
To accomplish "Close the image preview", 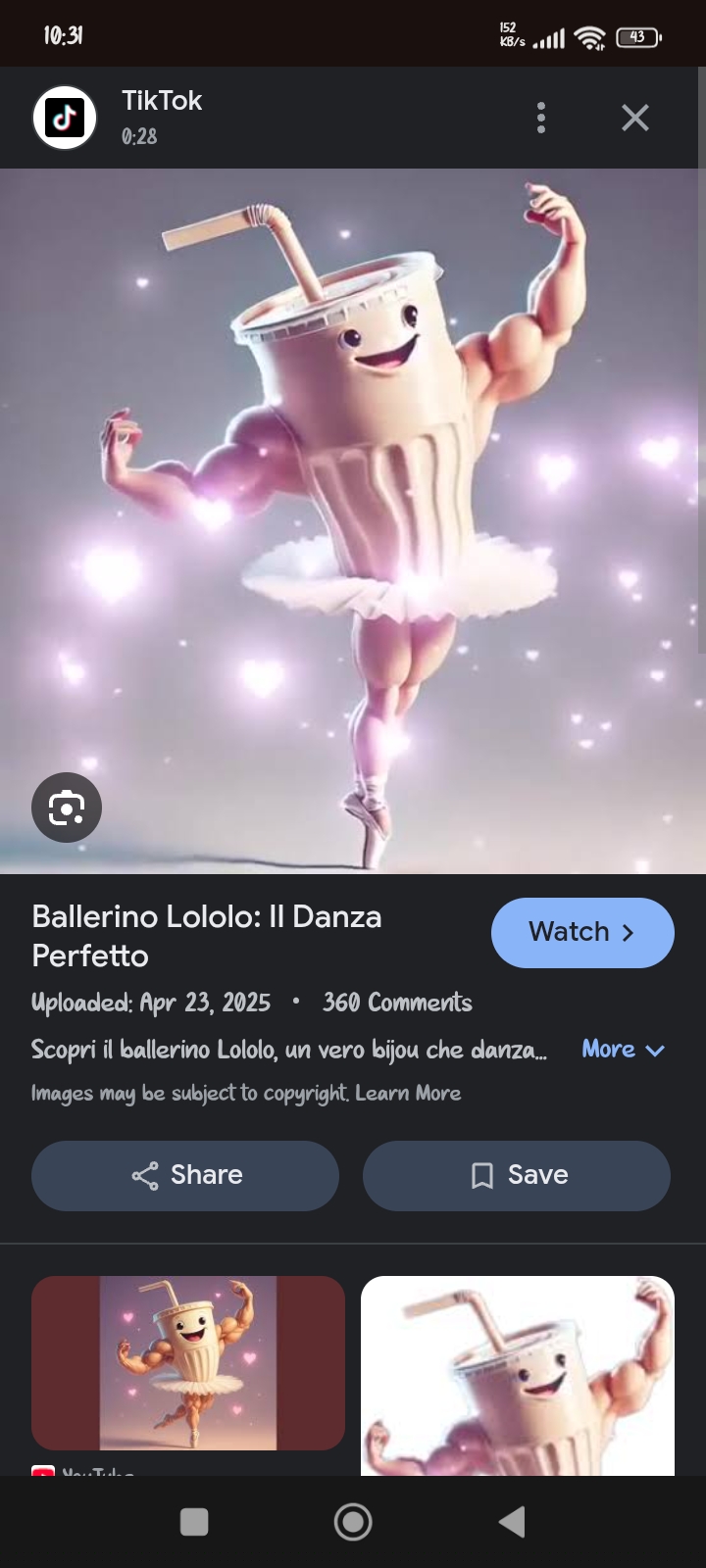I will [x=635, y=118].
